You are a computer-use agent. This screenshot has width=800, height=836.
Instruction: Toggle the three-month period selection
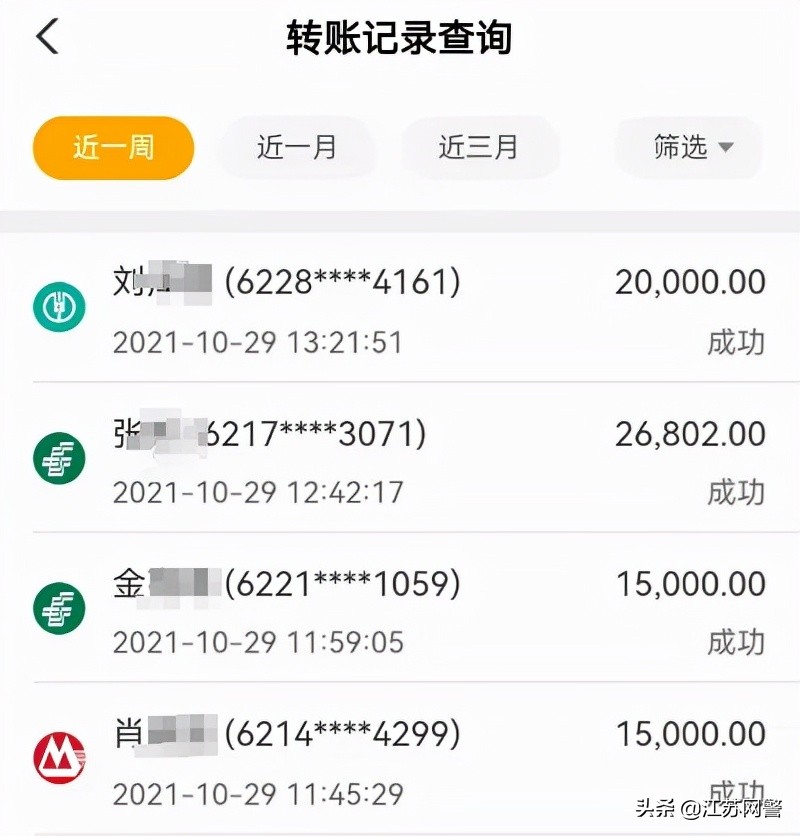(480, 147)
